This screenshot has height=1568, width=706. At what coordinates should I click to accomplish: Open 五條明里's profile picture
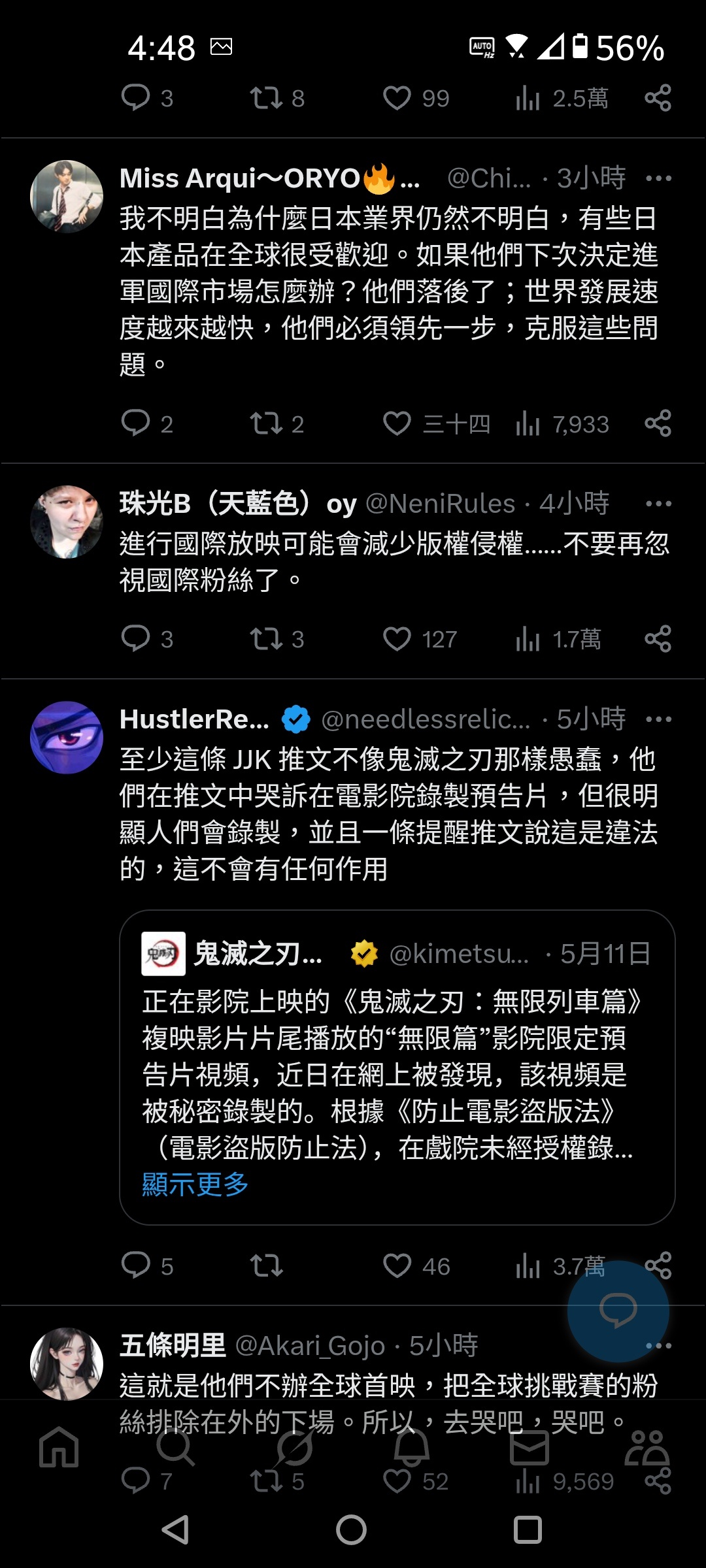(x=67, y=1364)
